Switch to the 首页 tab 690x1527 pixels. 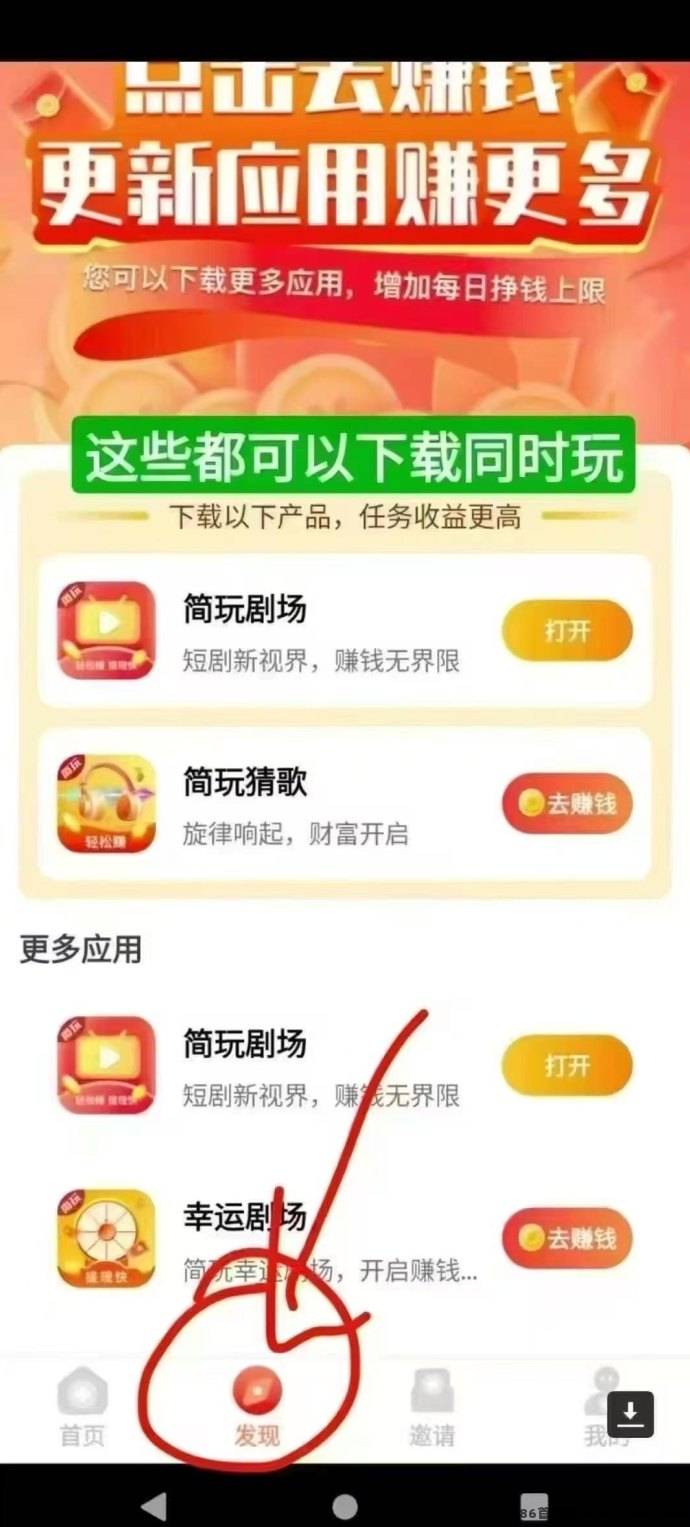click(x=82, y=1408)
